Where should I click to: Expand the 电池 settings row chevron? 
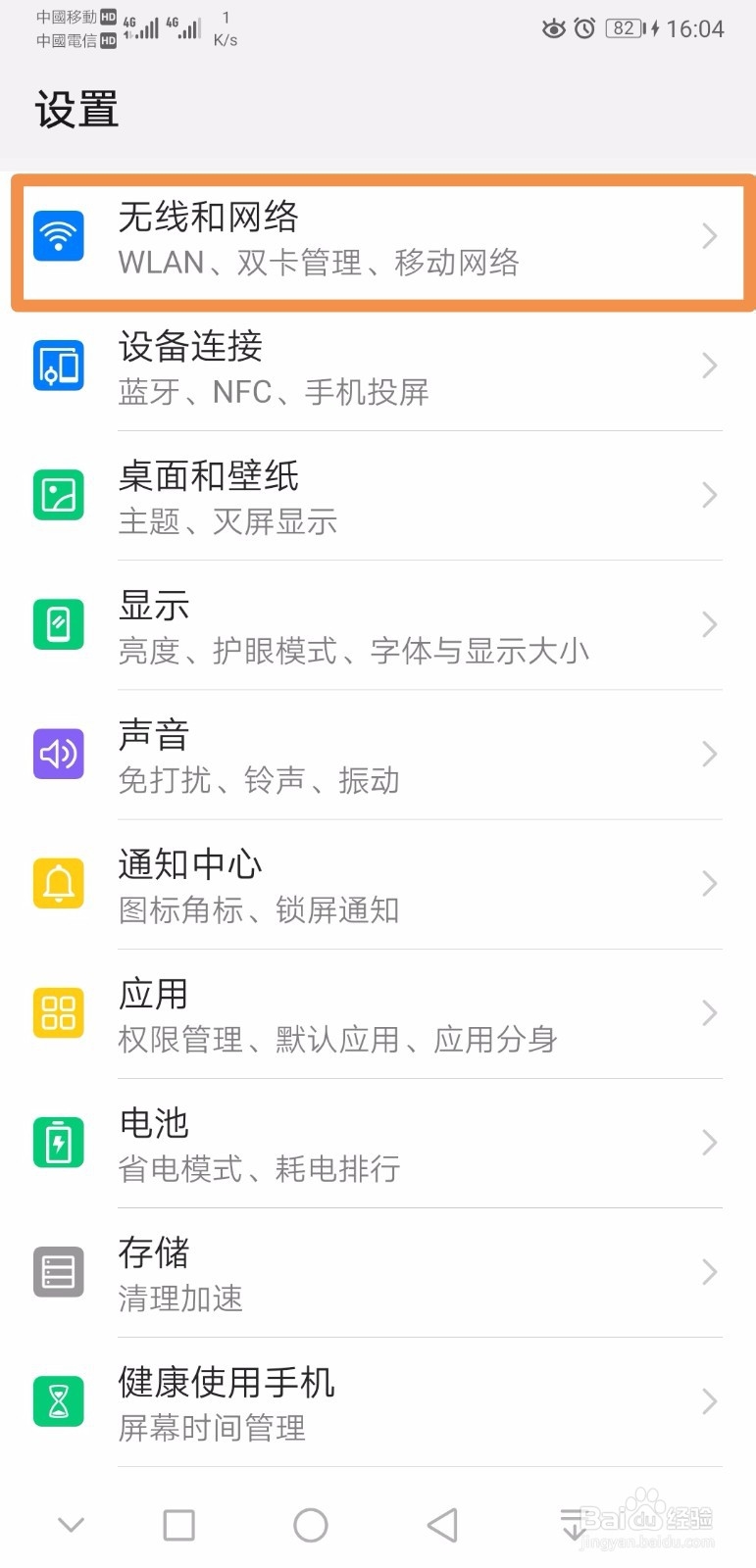tap(709, 1142)
